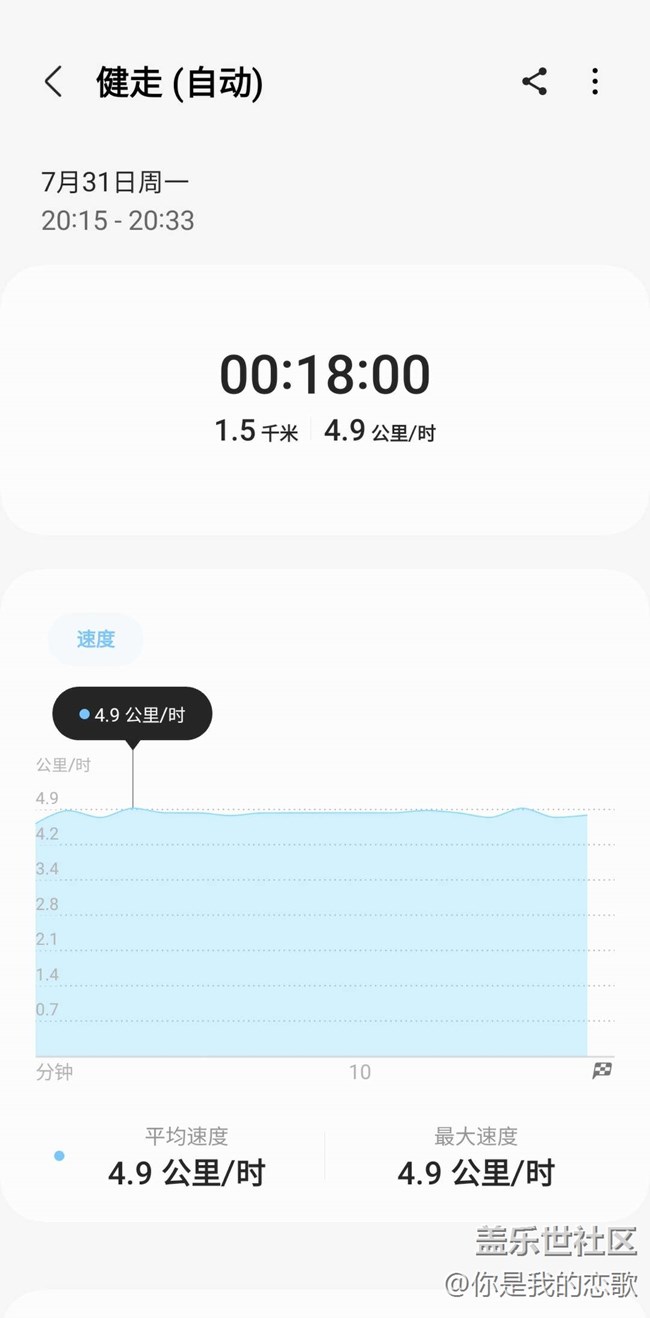
Task: Open the more options menu
Action: (595, 82)
